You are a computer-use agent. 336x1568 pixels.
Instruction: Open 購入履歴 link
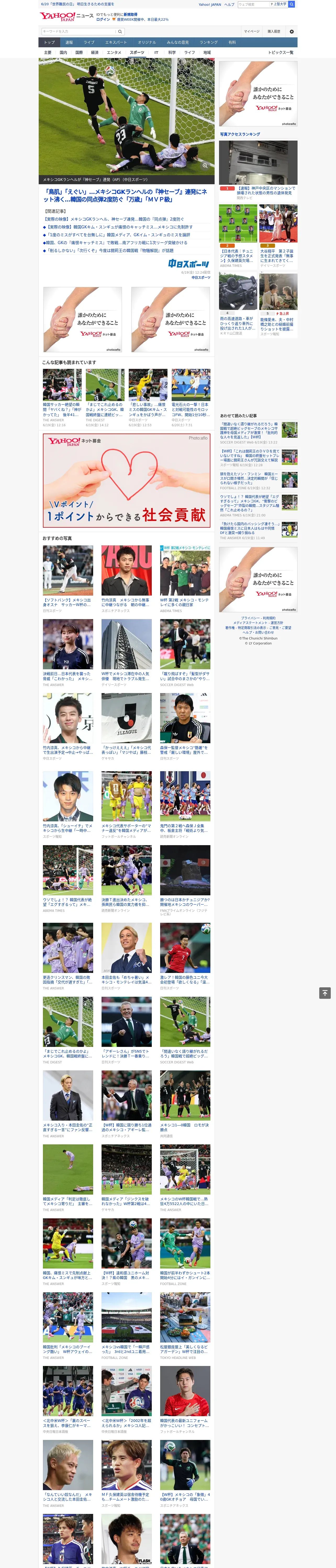click(274, 31)
